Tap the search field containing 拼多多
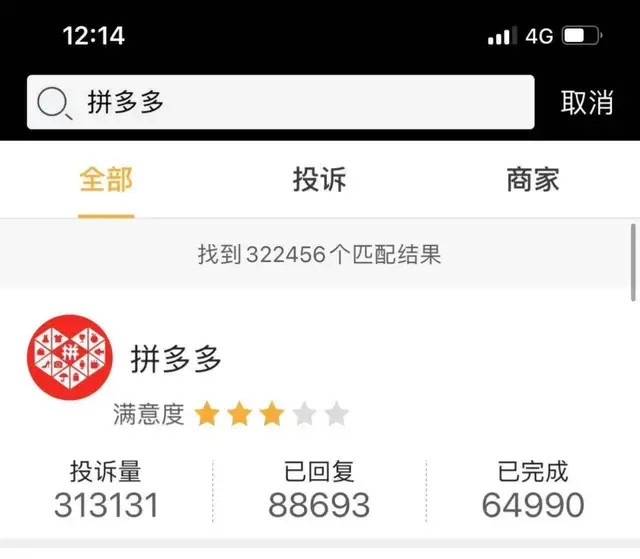640x559 pixels. point(280,102)
